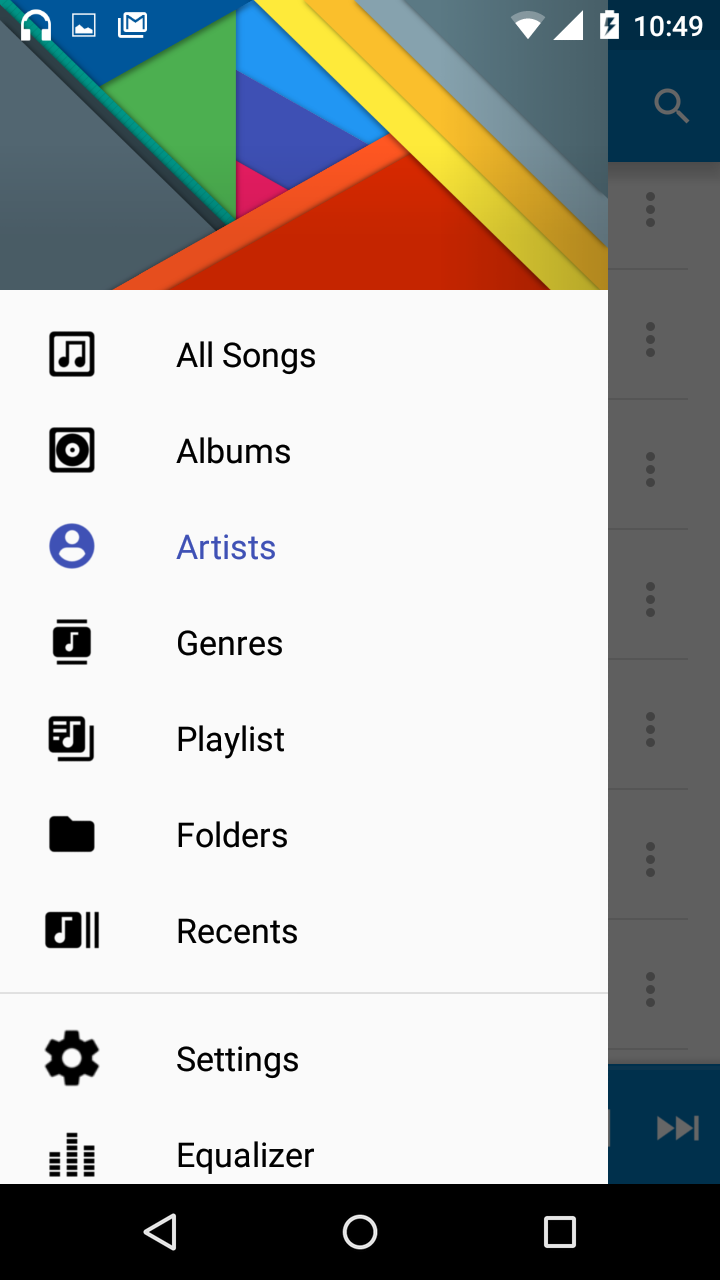Tap the system back button

pyautogui.click(x=160, y=1232)
